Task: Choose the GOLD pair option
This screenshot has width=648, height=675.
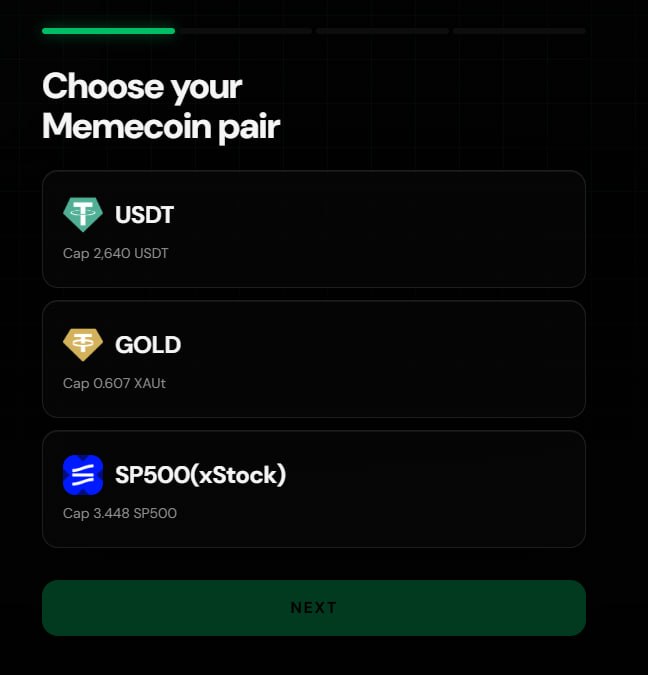Action: (x=313, y=359)
